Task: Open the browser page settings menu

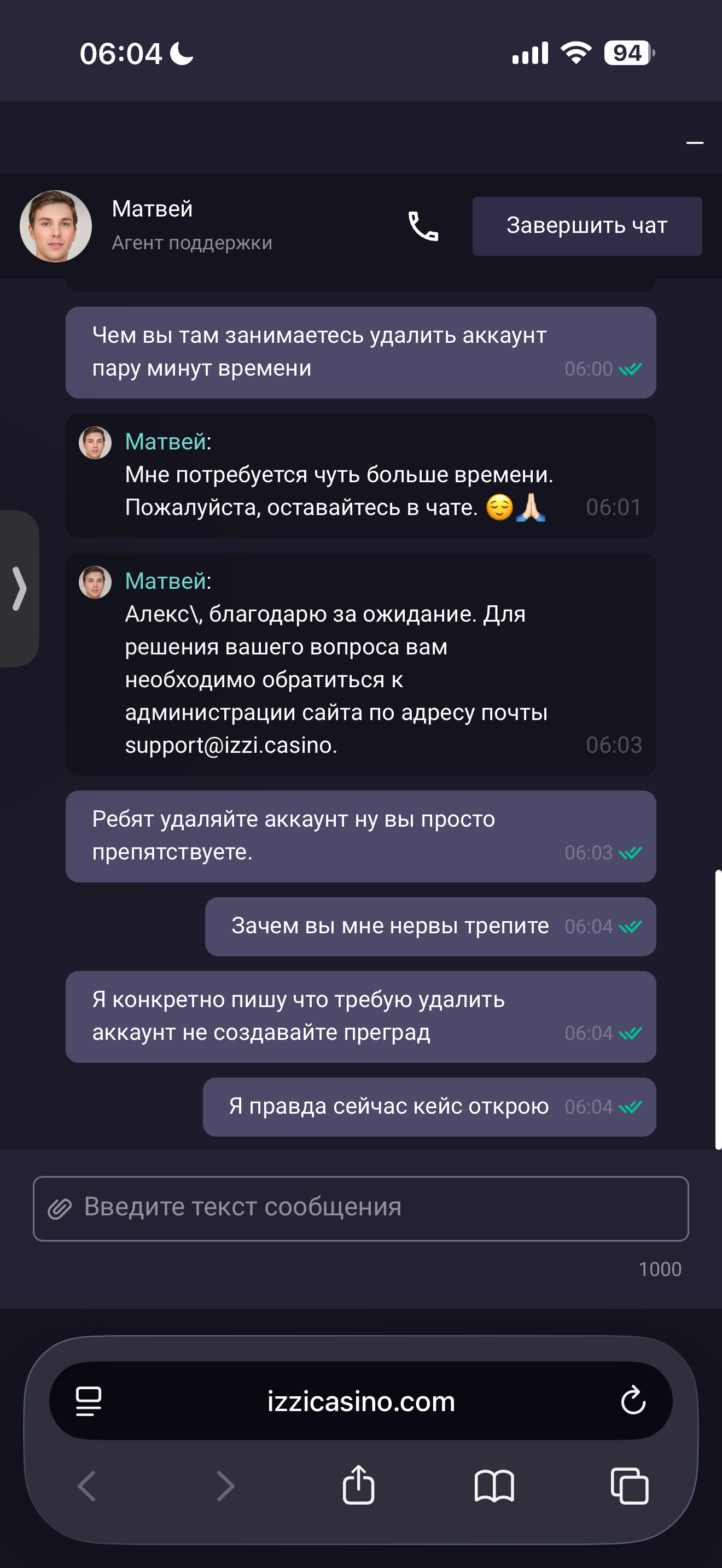Action: tap(89, 1401)
